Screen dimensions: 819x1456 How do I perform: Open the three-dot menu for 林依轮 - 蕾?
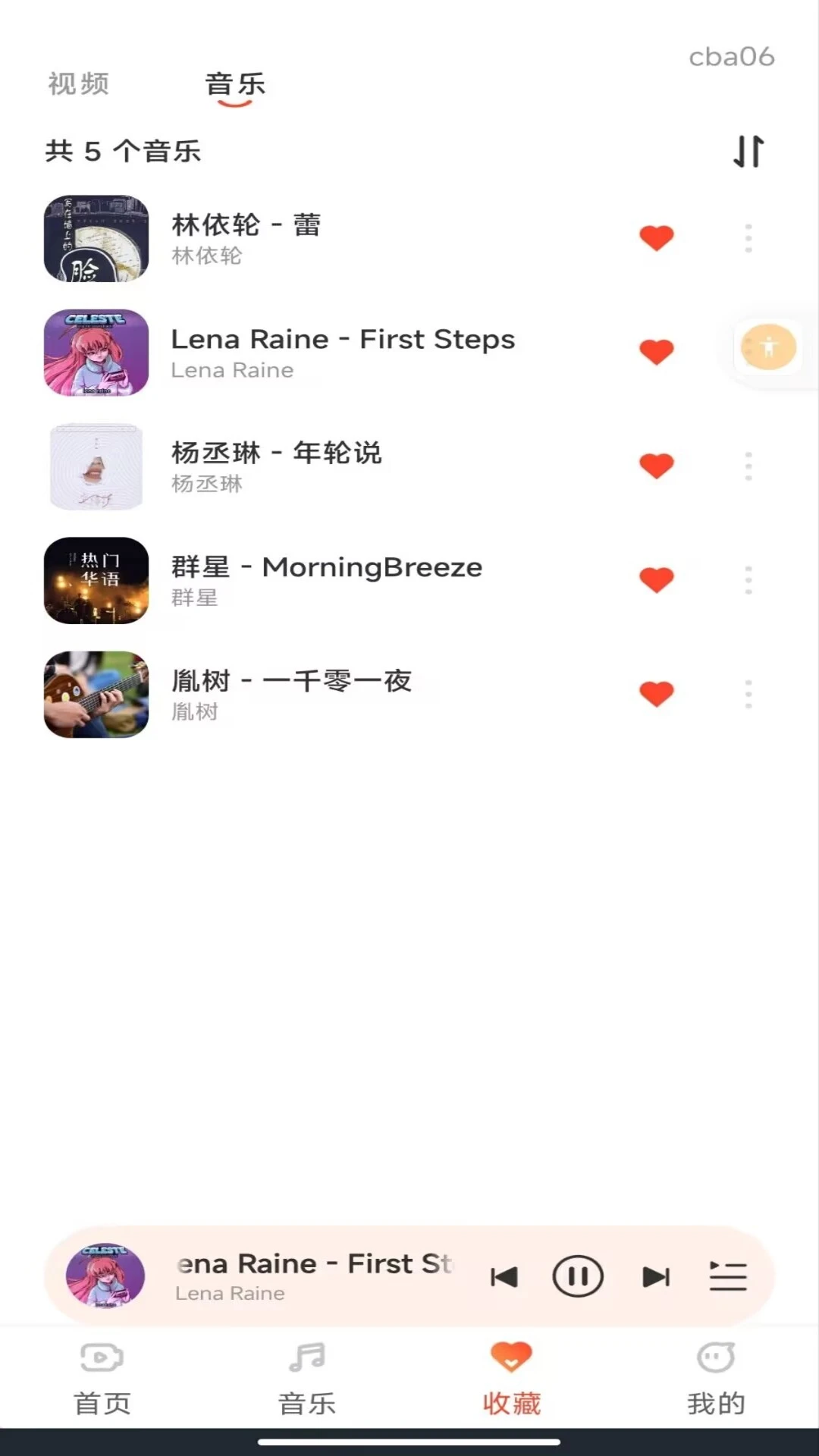[748, 237]
